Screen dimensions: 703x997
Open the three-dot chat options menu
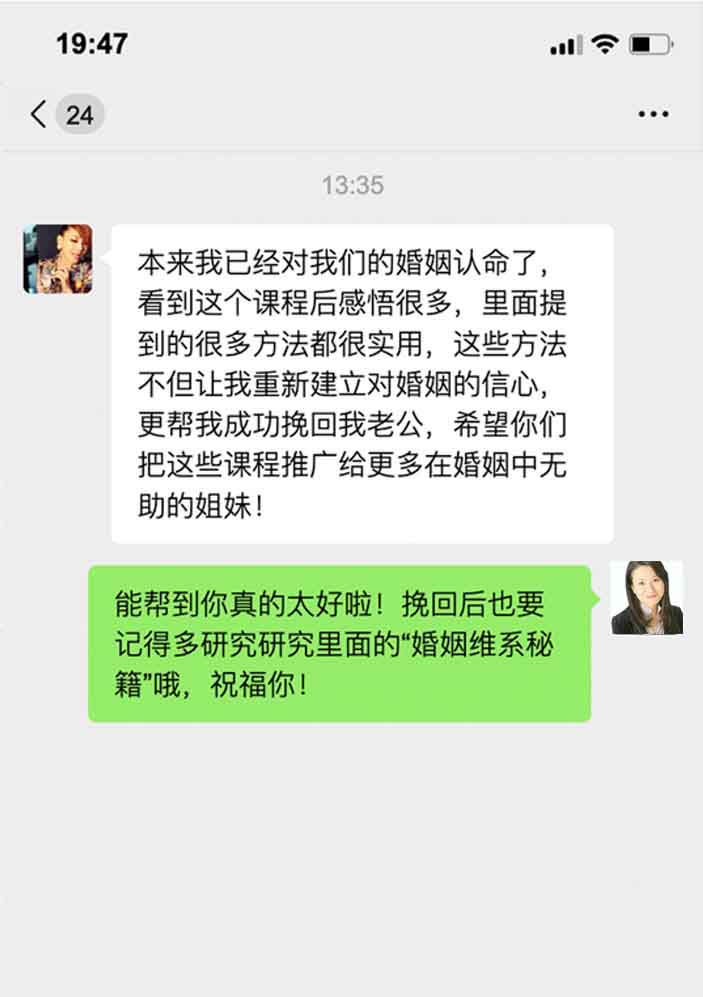point(653,115)
